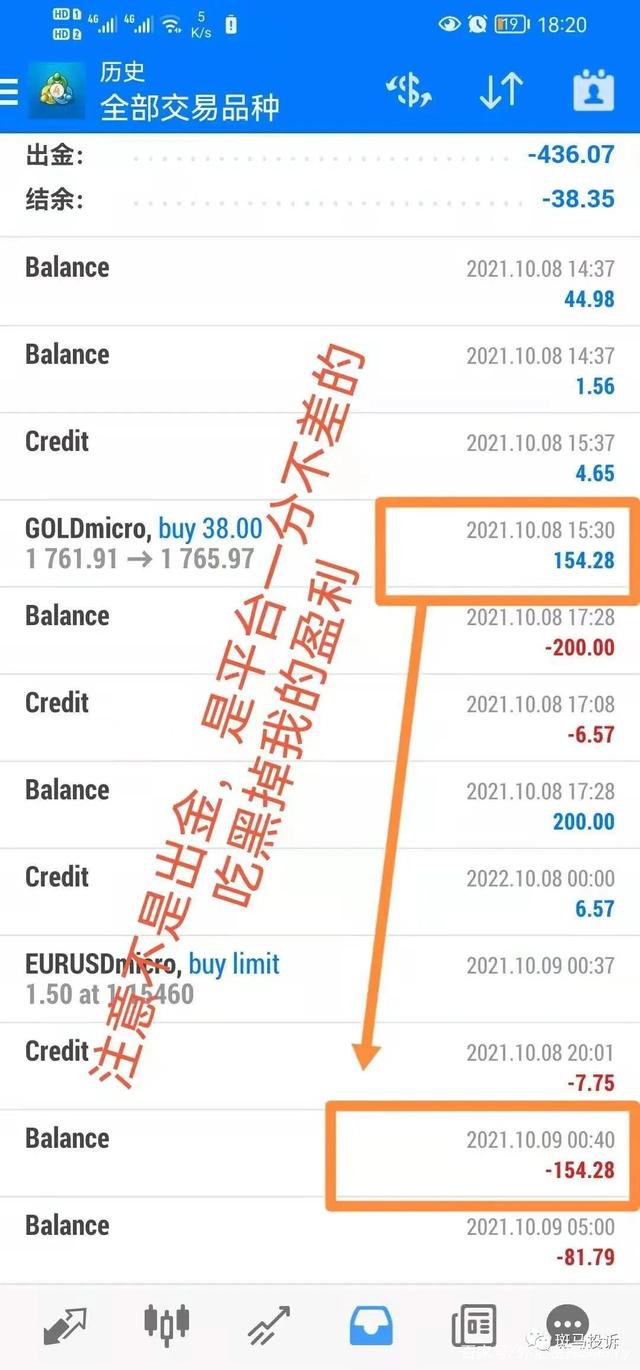This screenshot has height=1370, width=640.
Task: Open the side drawer menu
Action: (x=10, y=92)
